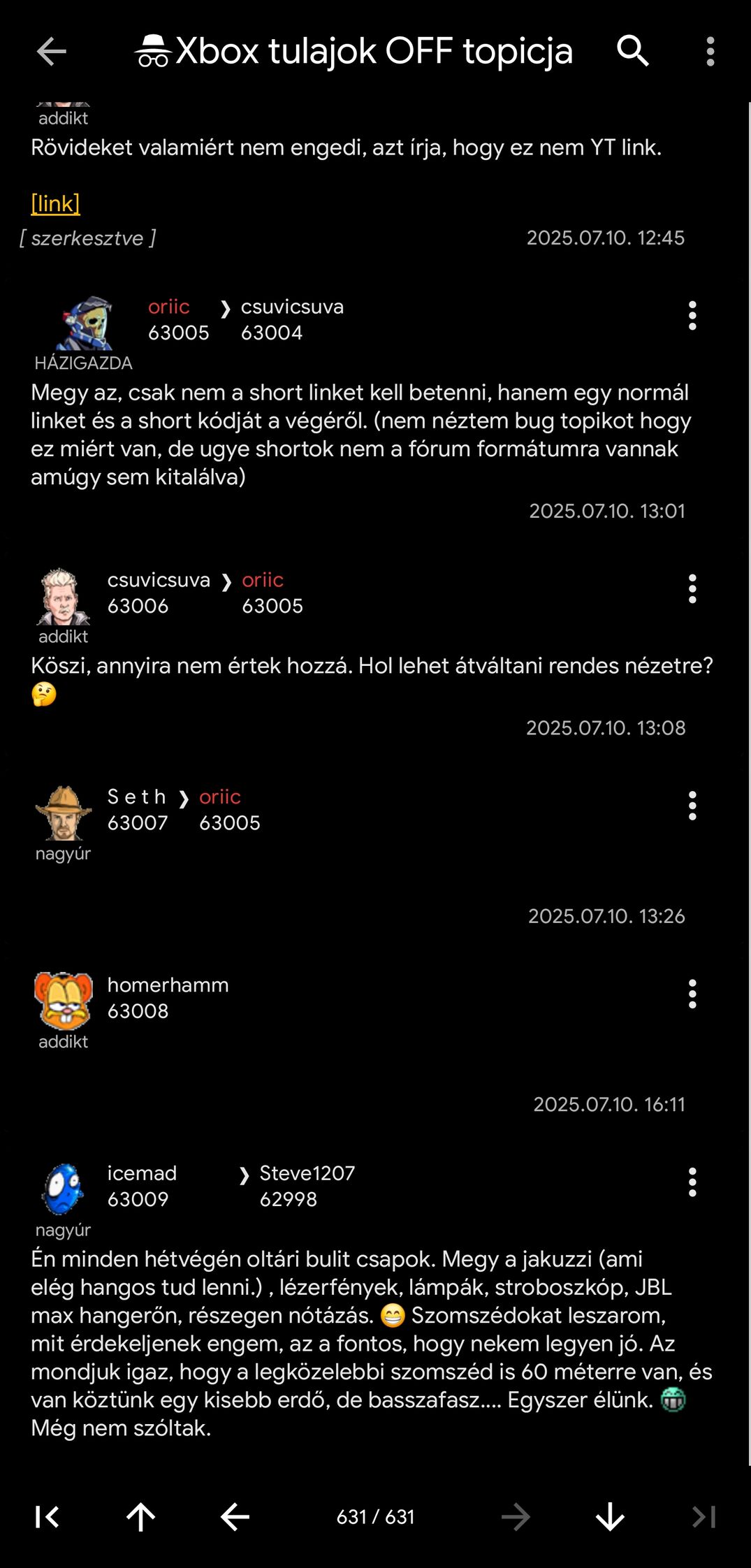The image size is (751, 1568).
Task: Open options for csuvicsuva's post 63006
Action: pyautogui.click(x=692, y=589)
